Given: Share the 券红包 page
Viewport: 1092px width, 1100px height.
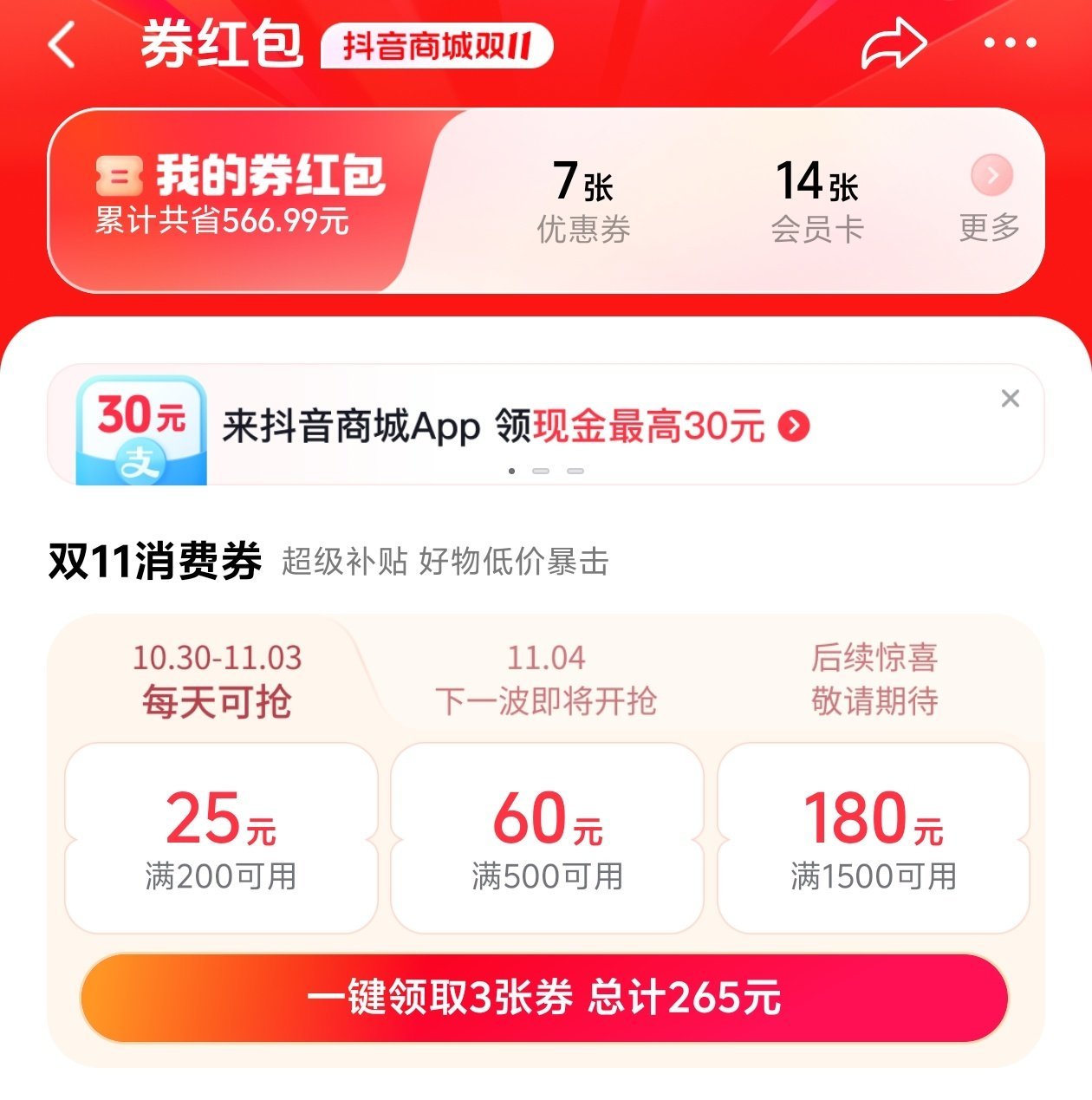Looking at the screenshot, I should tap(893, 44).
